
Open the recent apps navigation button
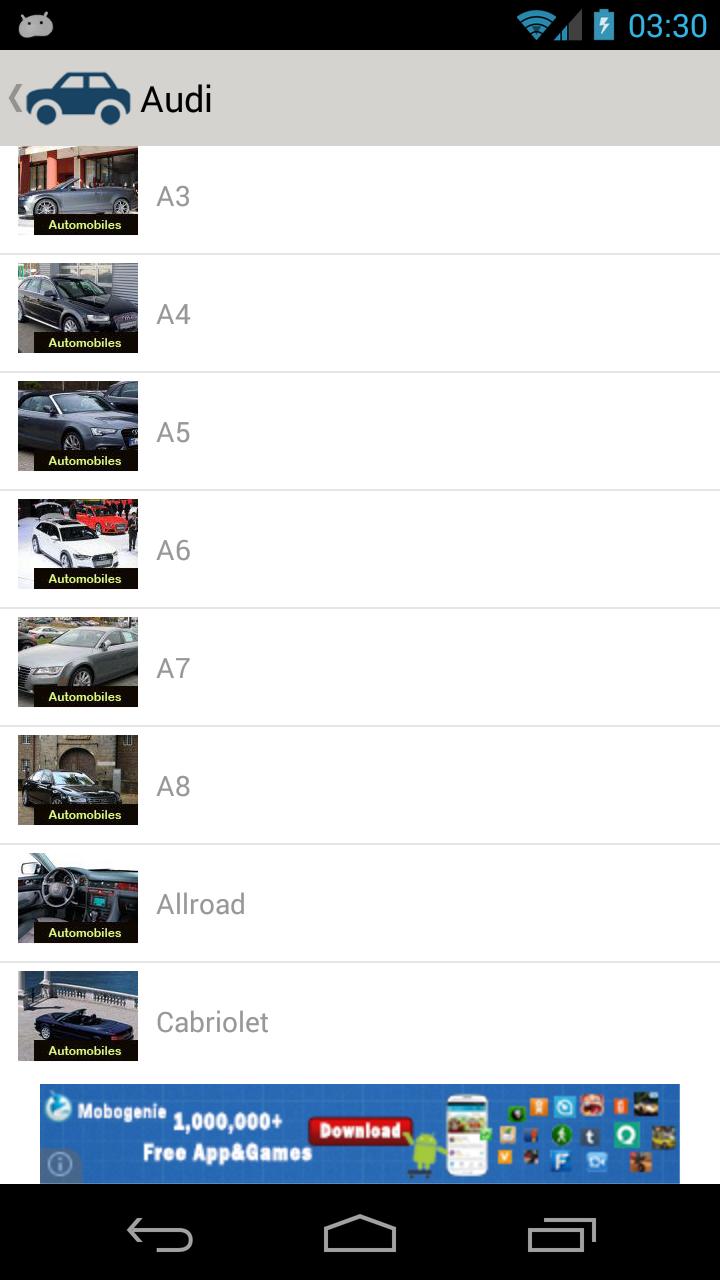tap(561, 1235)
